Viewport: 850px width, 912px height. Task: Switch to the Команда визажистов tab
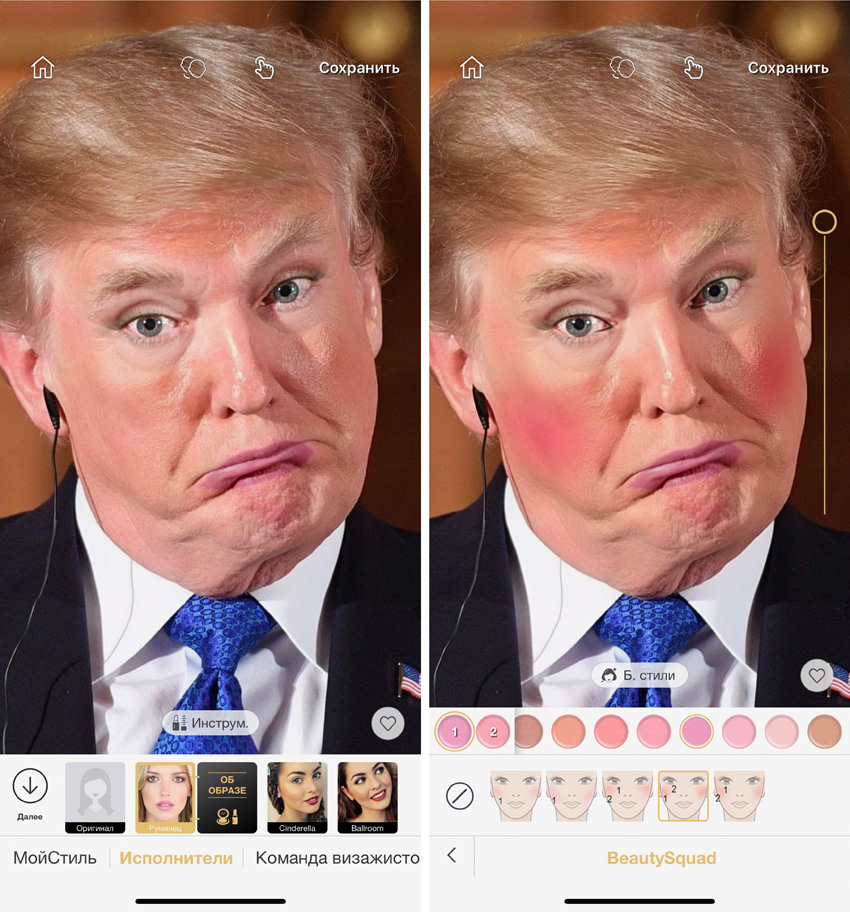pos(336,858)
